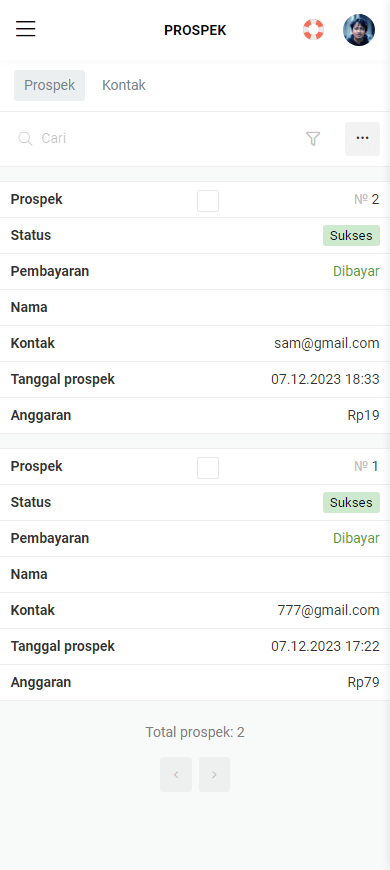Go to the next page arrow
This screenshot has height=870, width=390.
point(214,775)
